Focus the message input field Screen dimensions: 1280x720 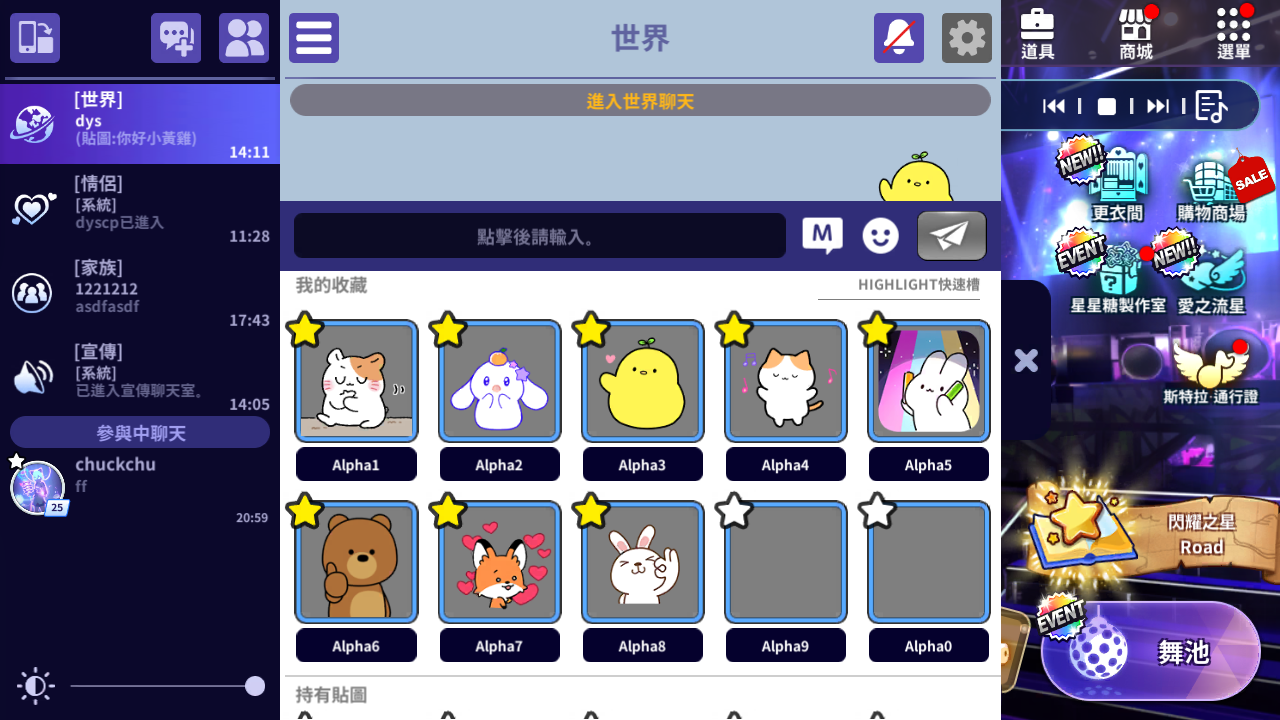[539, 236]
